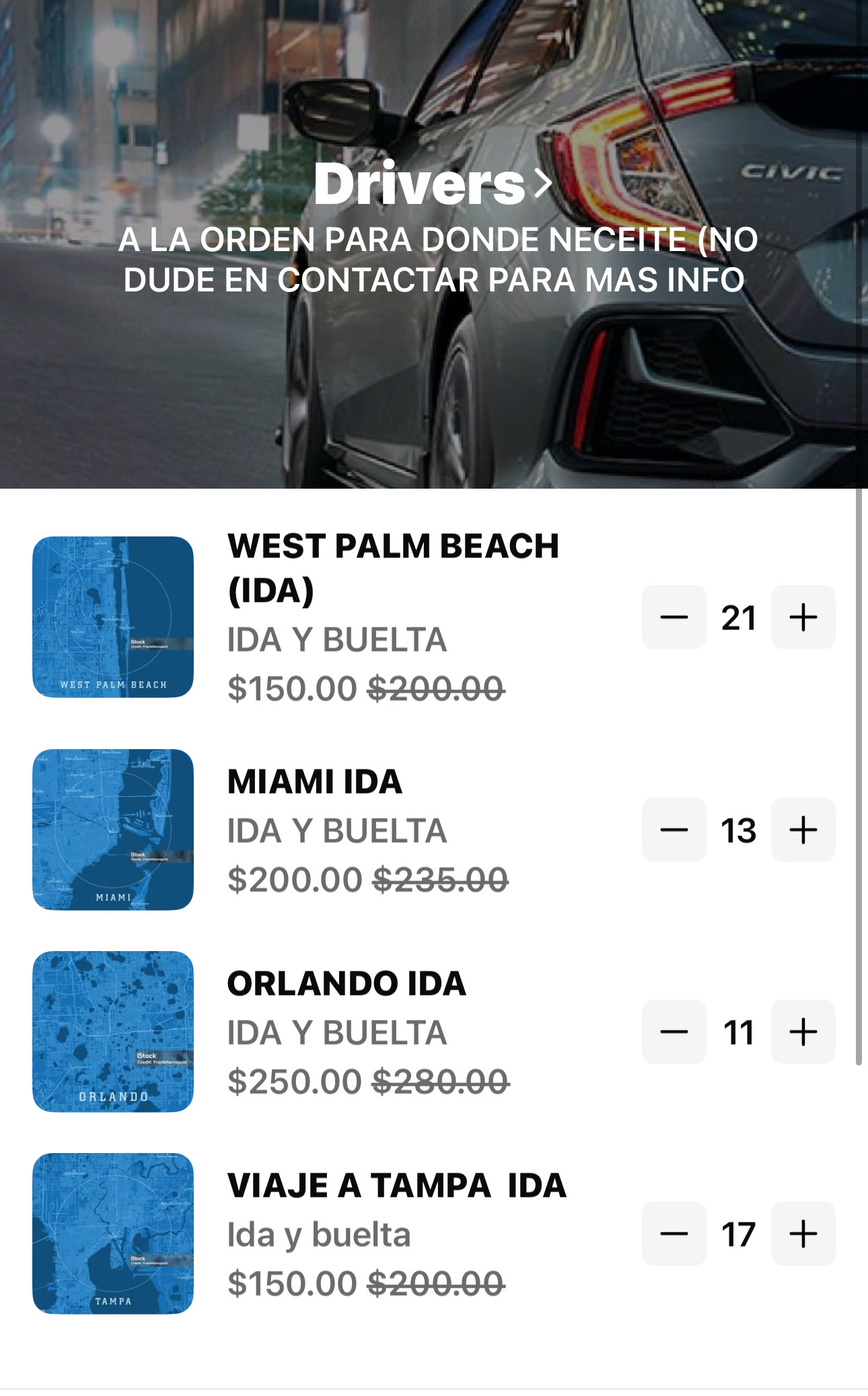Screen dimensions: 868x1396
Task: Tap plus for Orlando IDA
Action: click(x=803, y=1032)
